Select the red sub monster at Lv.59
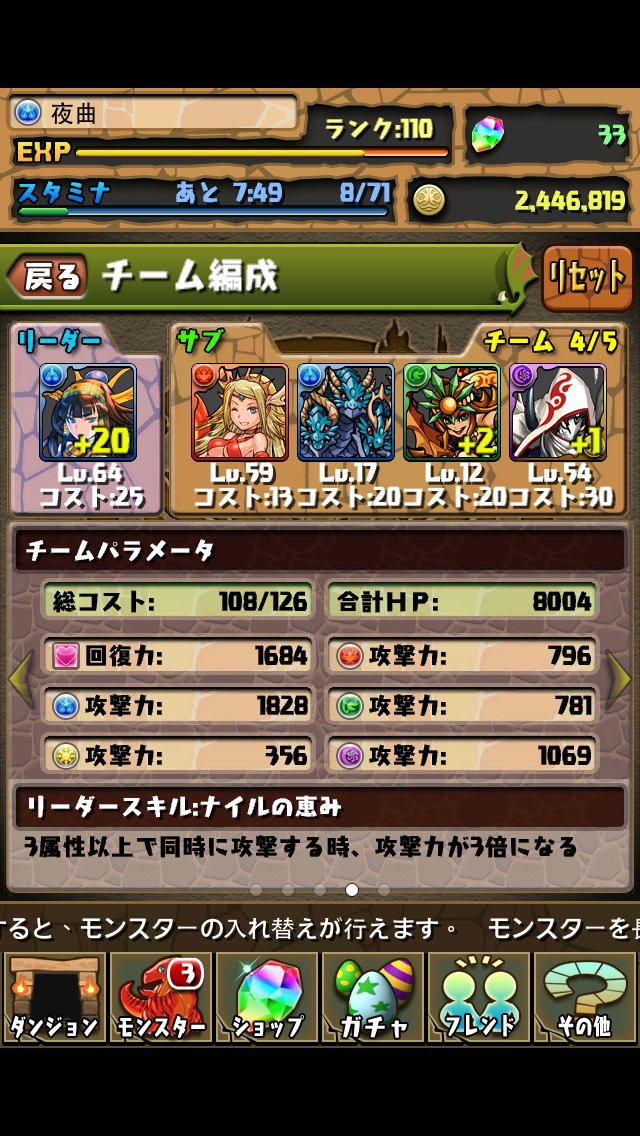The height and width of the screenshot is (1136, 640). (x=239, y=411)
